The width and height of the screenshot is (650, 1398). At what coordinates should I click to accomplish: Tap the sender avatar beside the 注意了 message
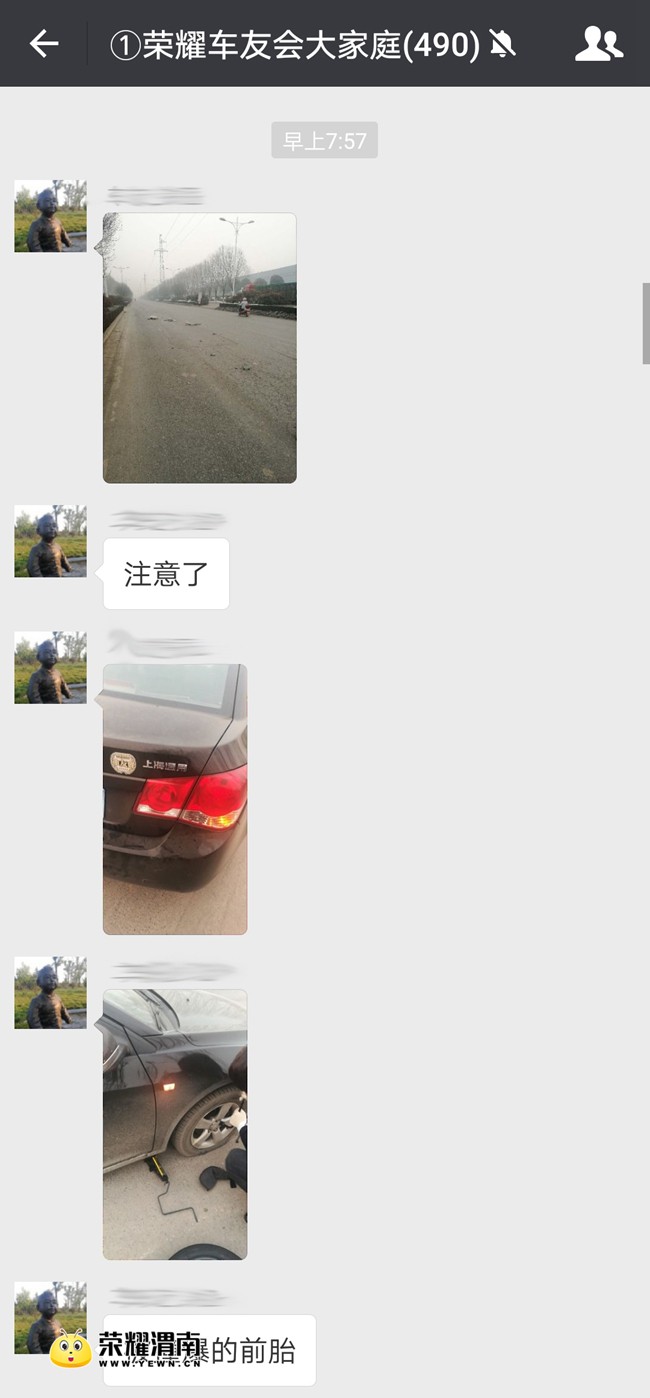[50, 541]
